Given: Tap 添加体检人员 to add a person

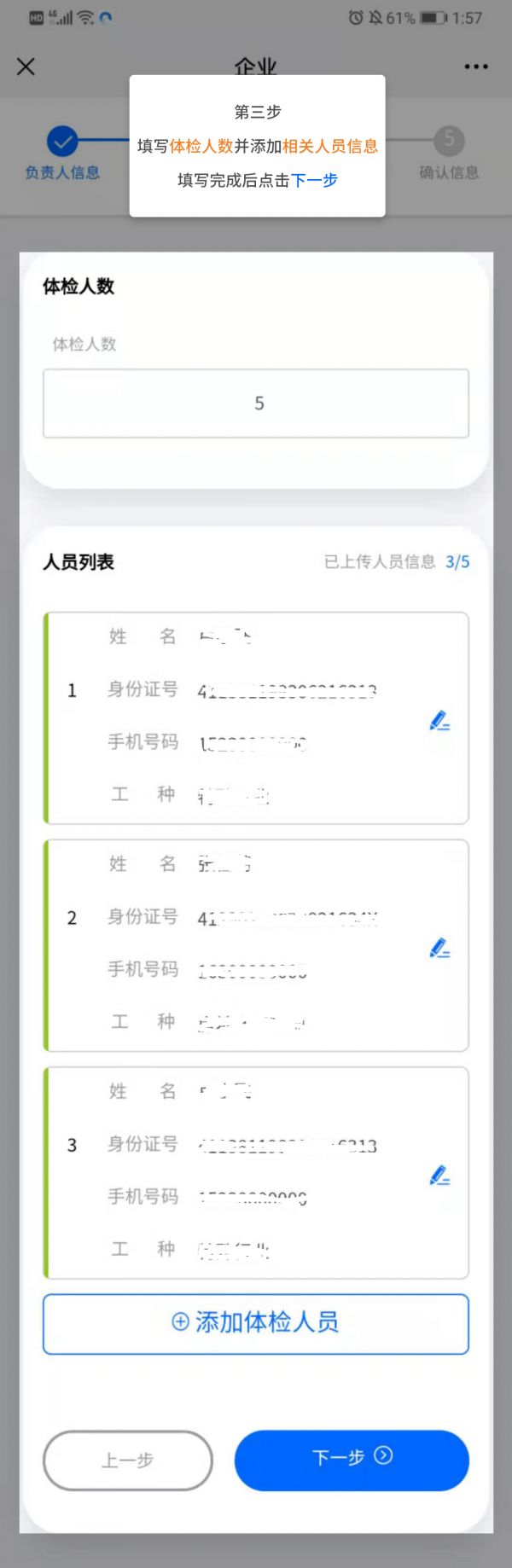Looking at the screenshot, I should click(x=256, y=1323).
